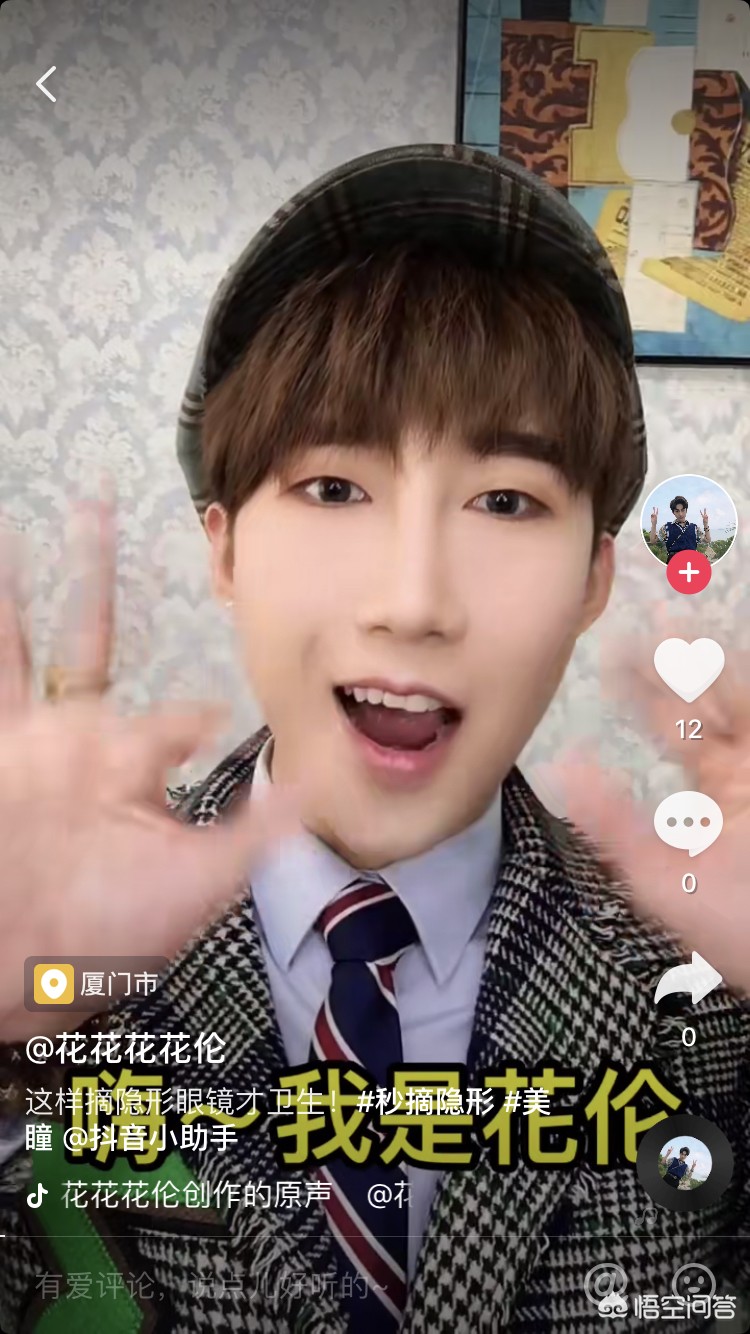
Task: Open the #秒摘隐形 hashtag
Action: click(426, 1102)
